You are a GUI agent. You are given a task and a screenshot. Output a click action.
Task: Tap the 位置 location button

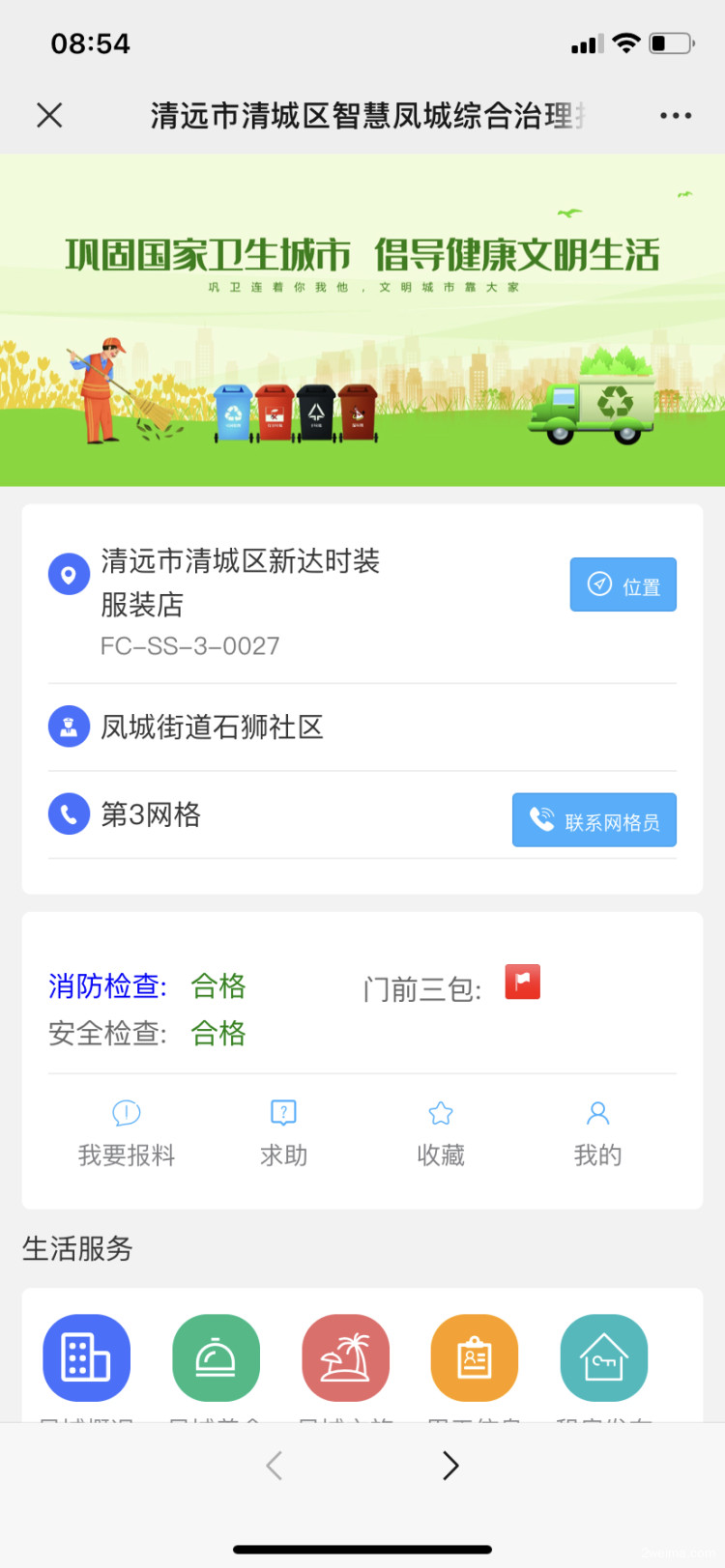(x=623, y=584)
